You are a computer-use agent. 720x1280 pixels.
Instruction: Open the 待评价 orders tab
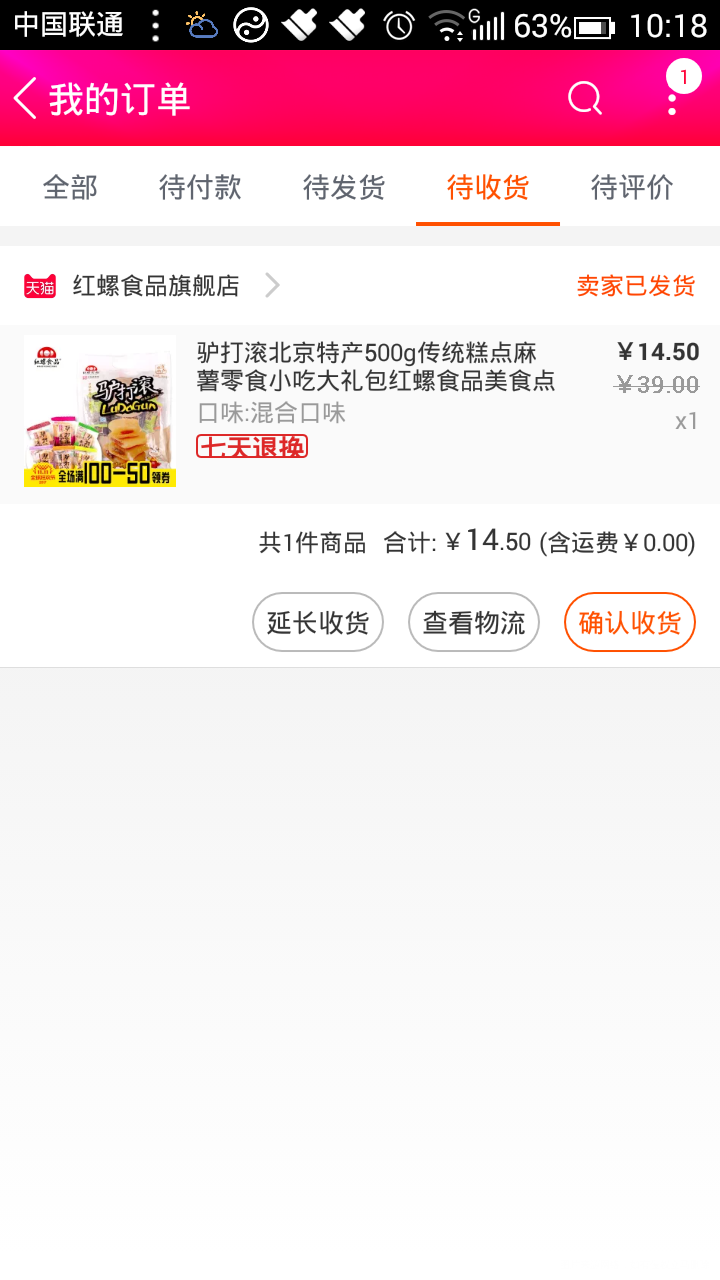point(632,186)
